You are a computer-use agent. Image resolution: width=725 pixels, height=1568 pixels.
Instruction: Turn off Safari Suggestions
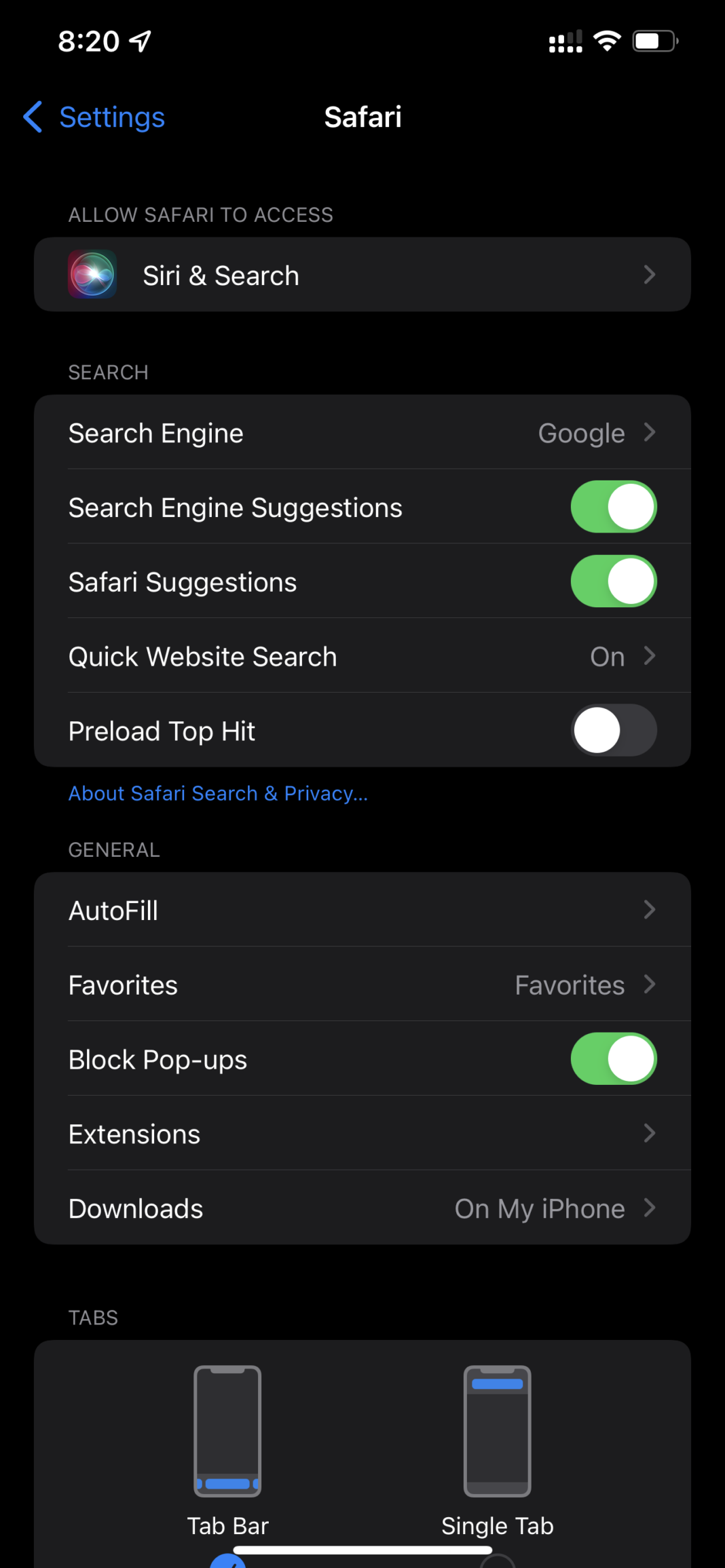pos(613,581)
